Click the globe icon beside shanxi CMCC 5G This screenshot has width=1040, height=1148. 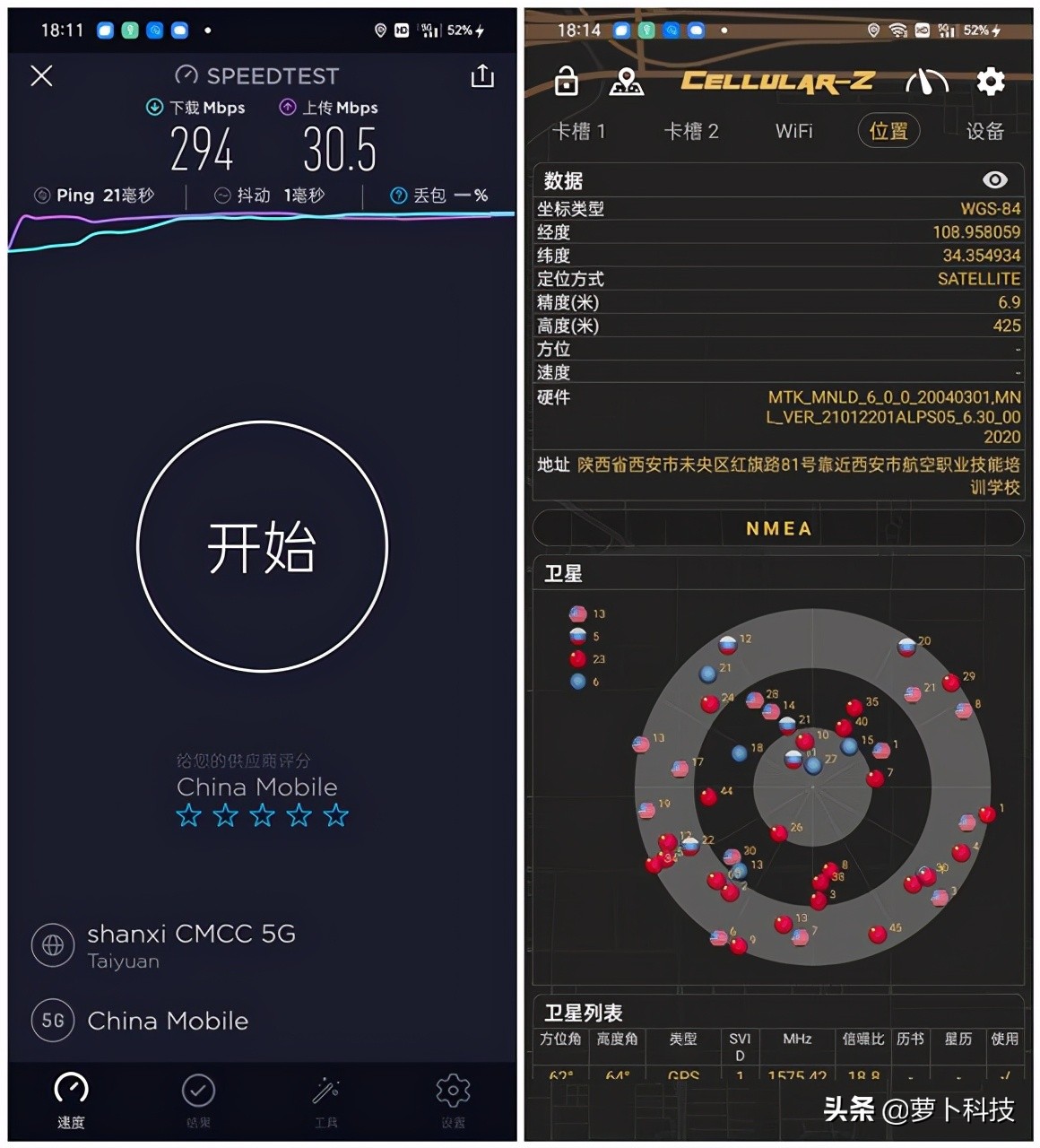[x=53, y=945]
